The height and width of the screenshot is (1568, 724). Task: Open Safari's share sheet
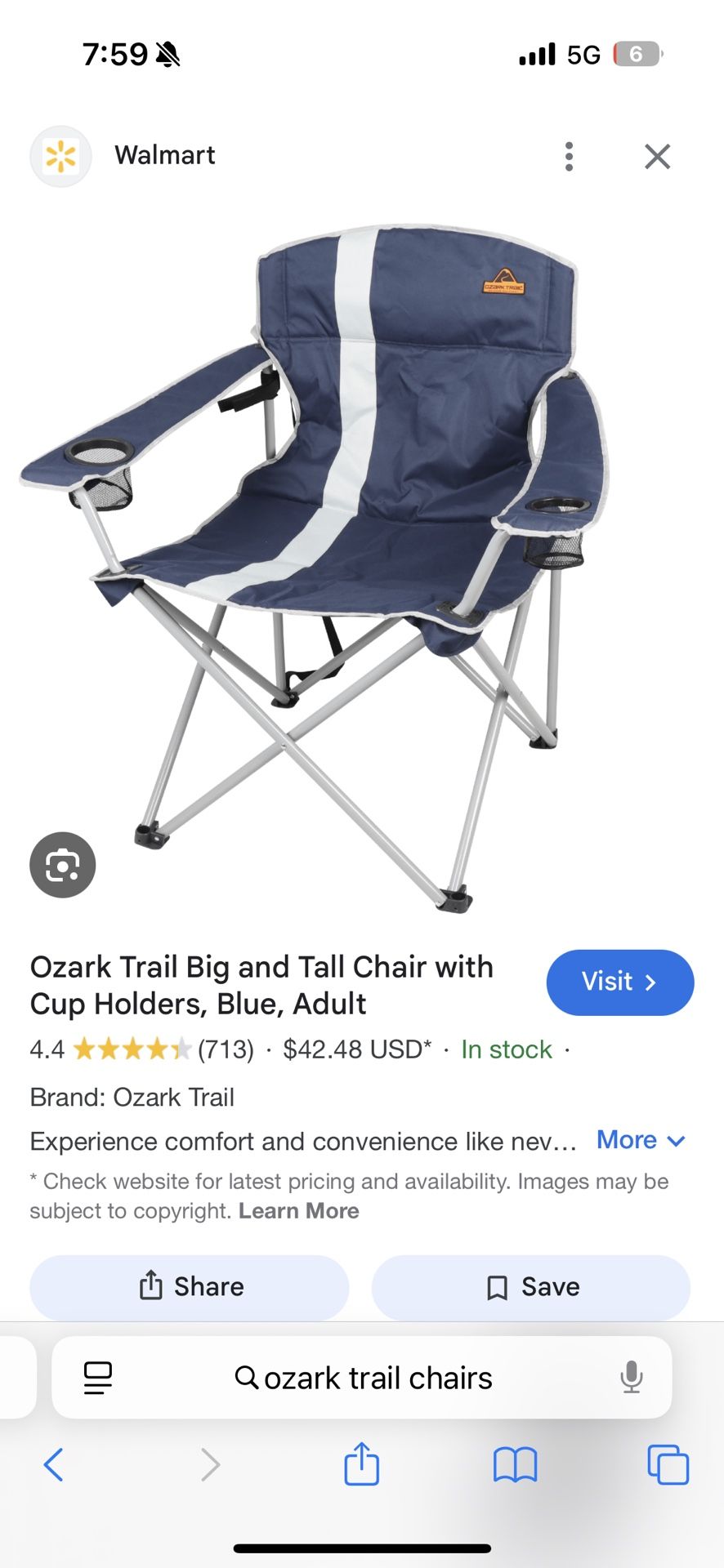click(361, 1463)
